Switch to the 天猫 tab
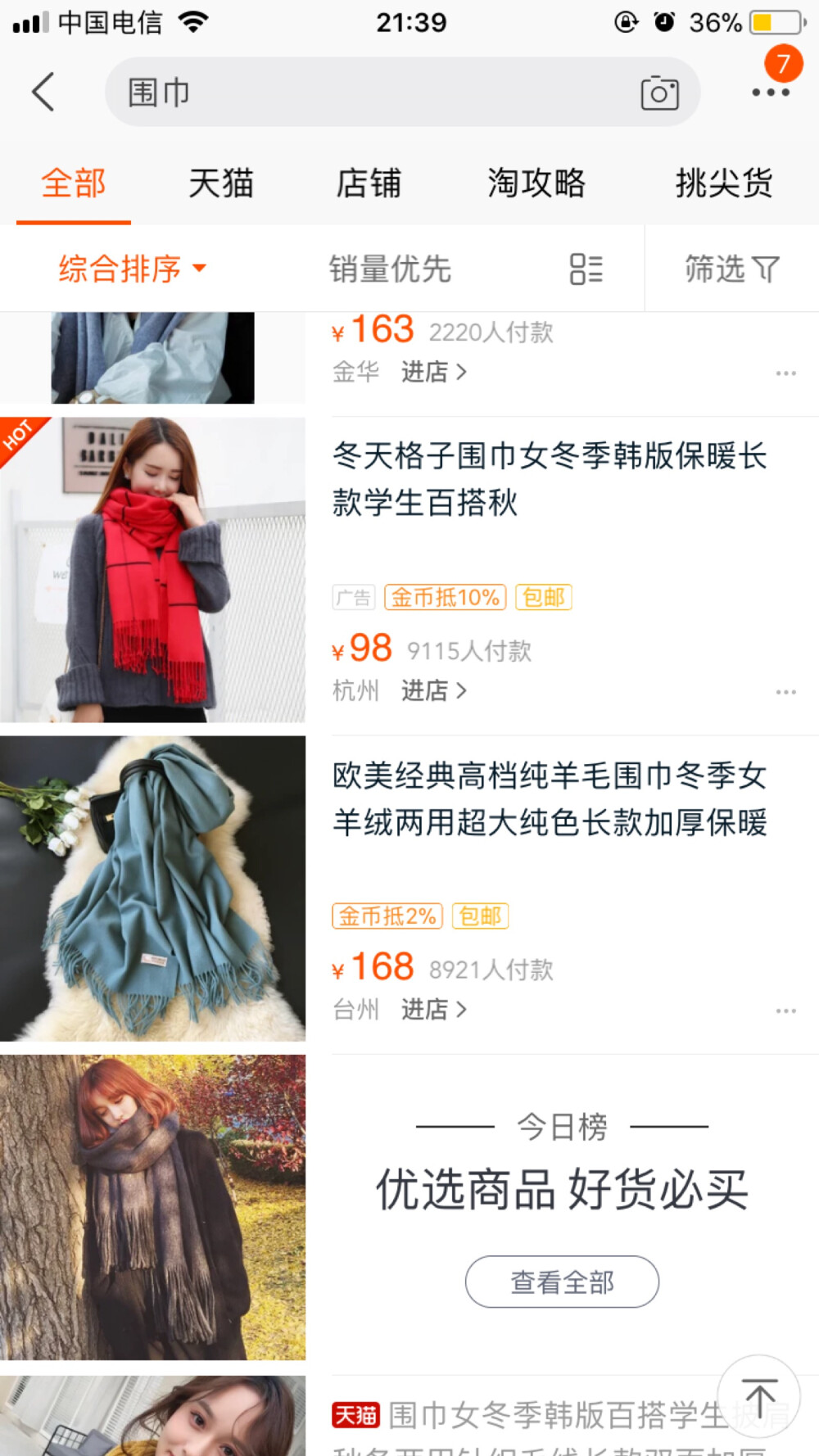Image resolution: width=819 pixels, height=1456 pixels. coord(220,183)
